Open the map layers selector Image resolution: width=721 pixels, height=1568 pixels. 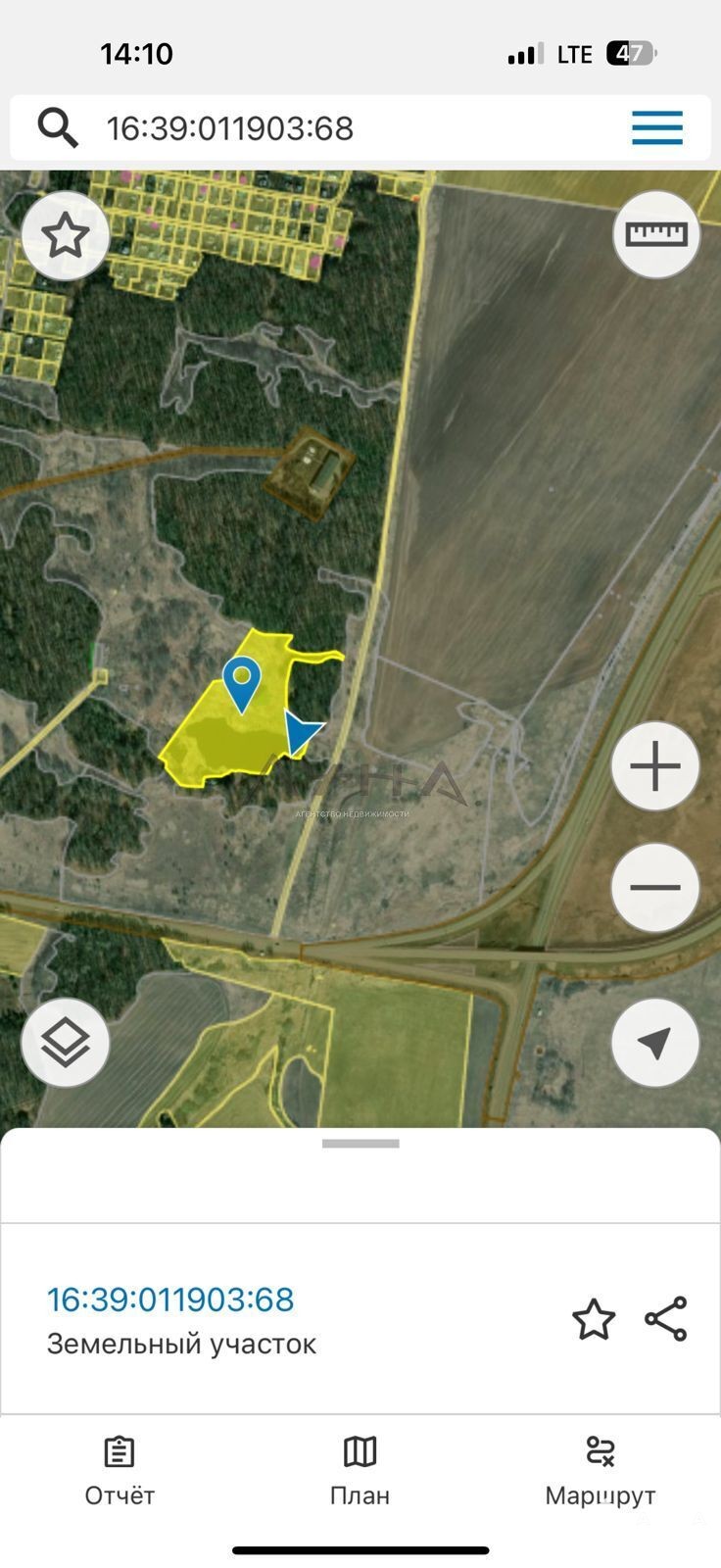(66, 1043)
